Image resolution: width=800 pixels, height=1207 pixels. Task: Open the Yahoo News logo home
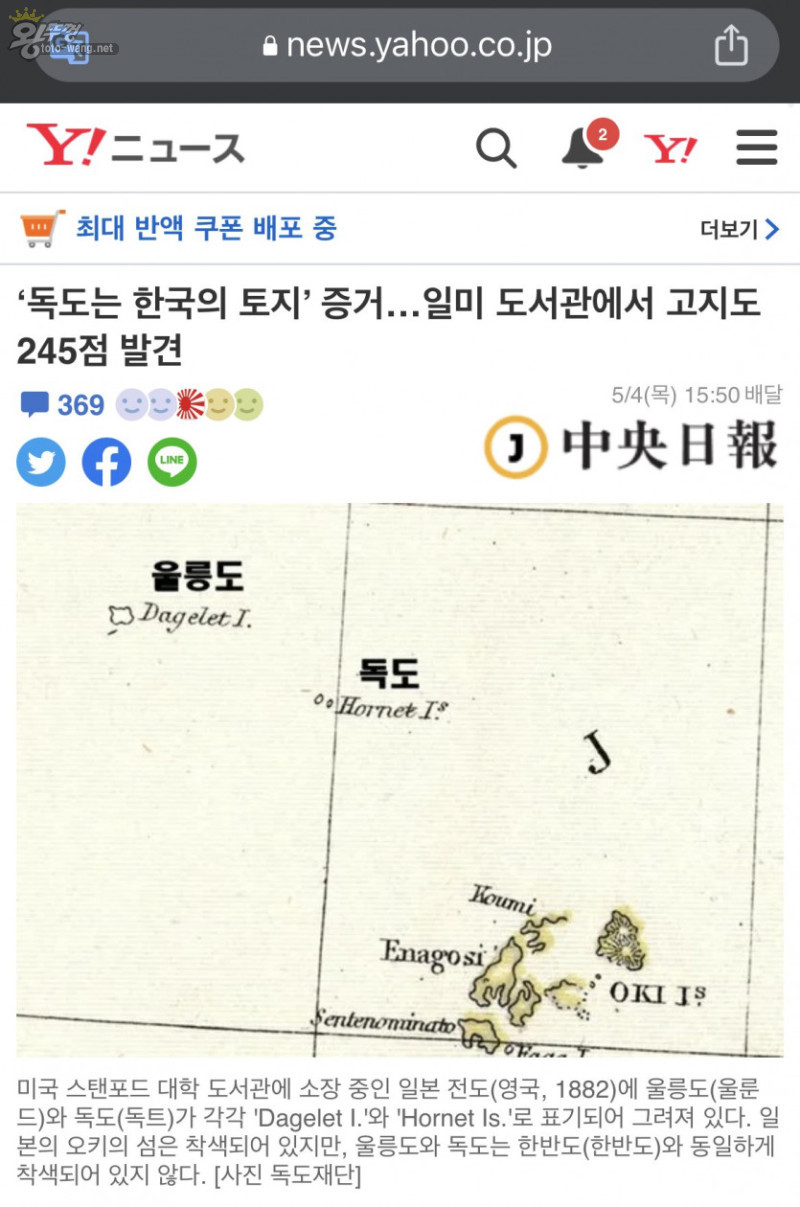[x=135, y=148]
